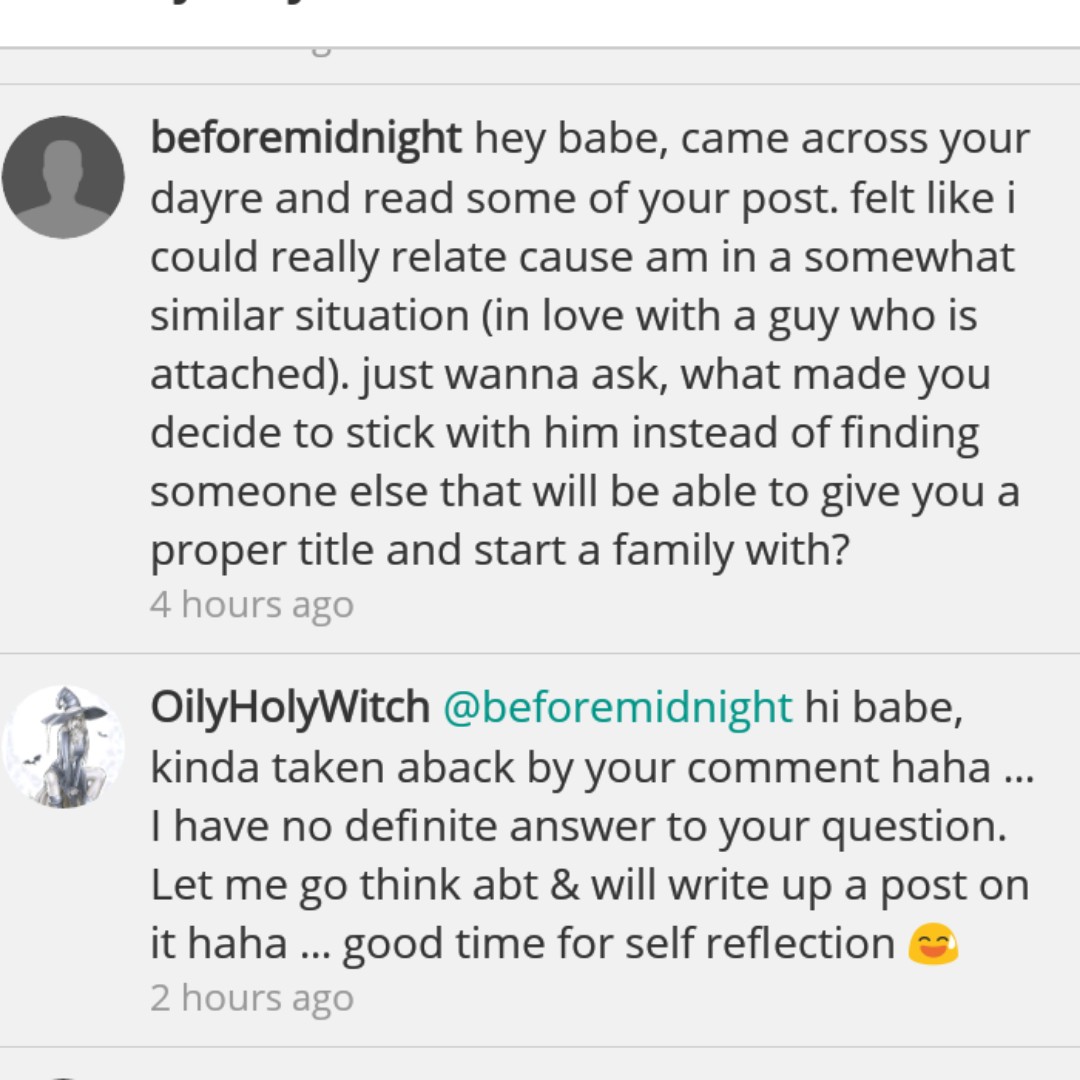
Task: Open beforemidnight's profile avatar
Action: (x=63, y=177)
